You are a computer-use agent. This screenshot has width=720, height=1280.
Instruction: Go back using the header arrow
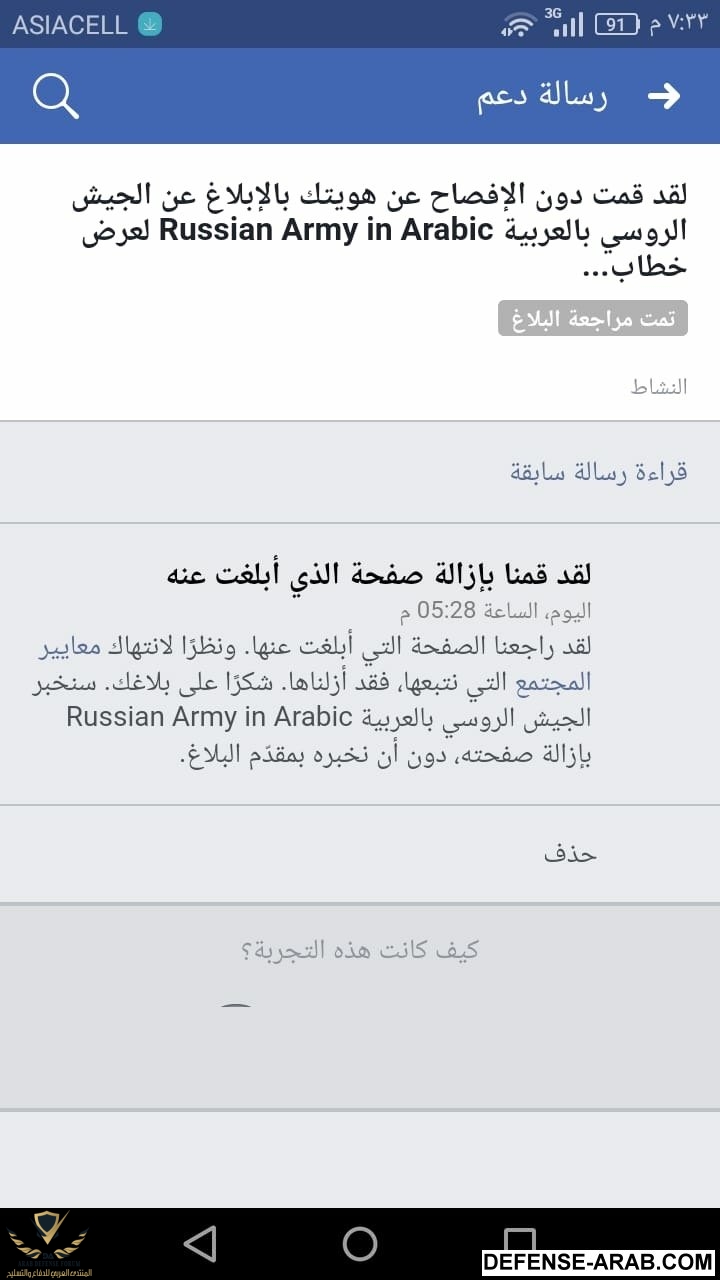pos(664,96)
